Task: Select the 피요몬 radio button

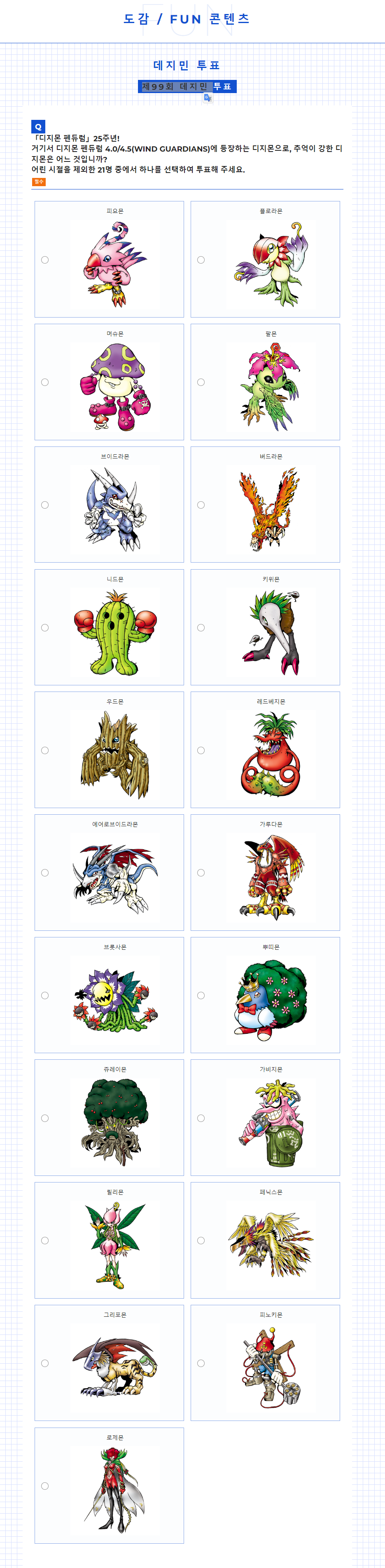Action: tap(45, 260)
